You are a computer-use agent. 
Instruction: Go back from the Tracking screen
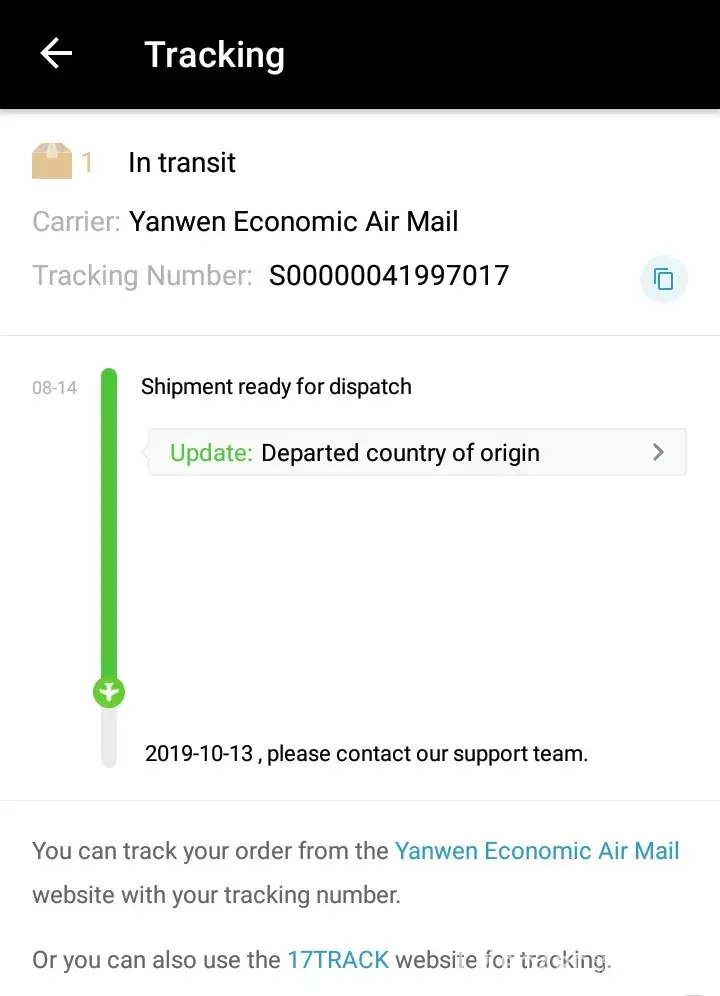(x=56, y=54)
